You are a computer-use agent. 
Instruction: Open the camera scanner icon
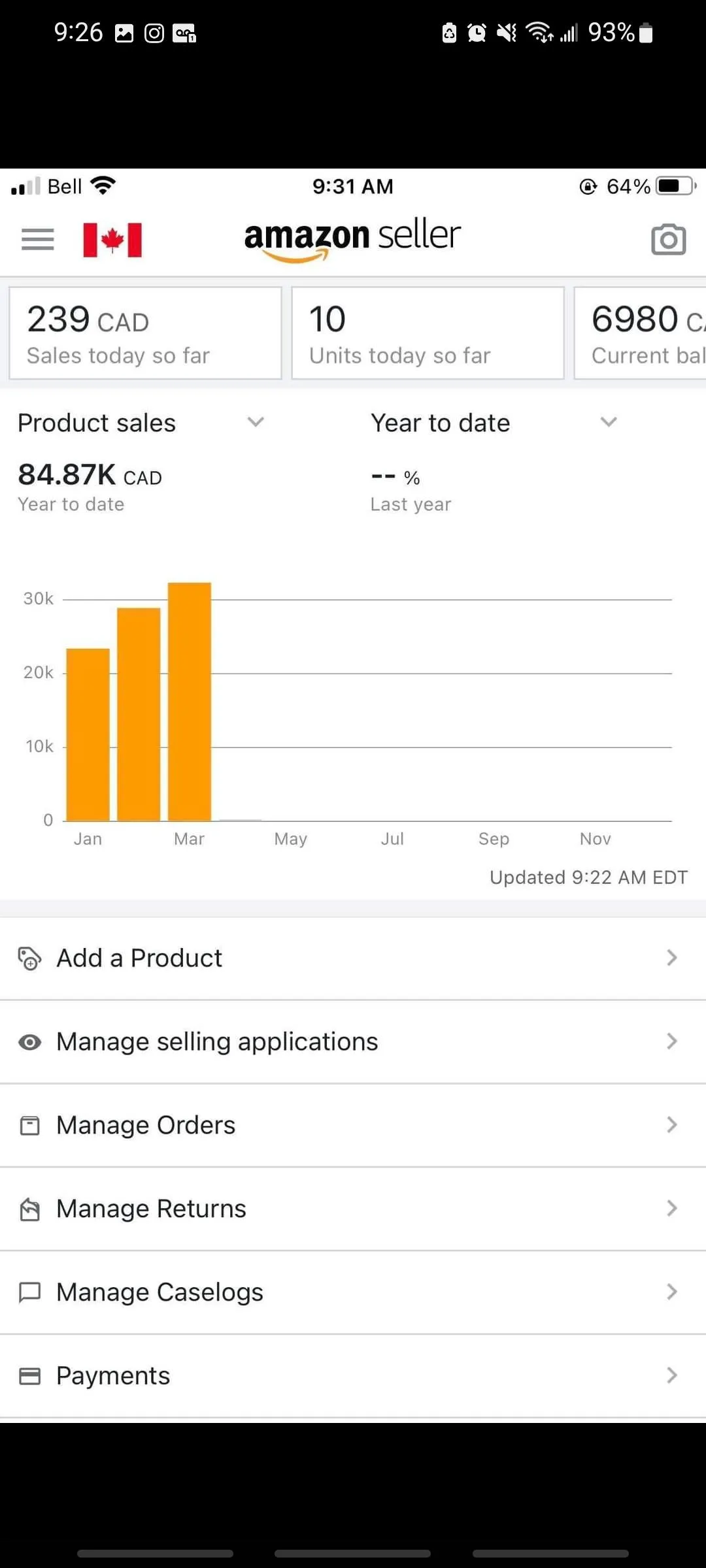(x=668, y=240)
